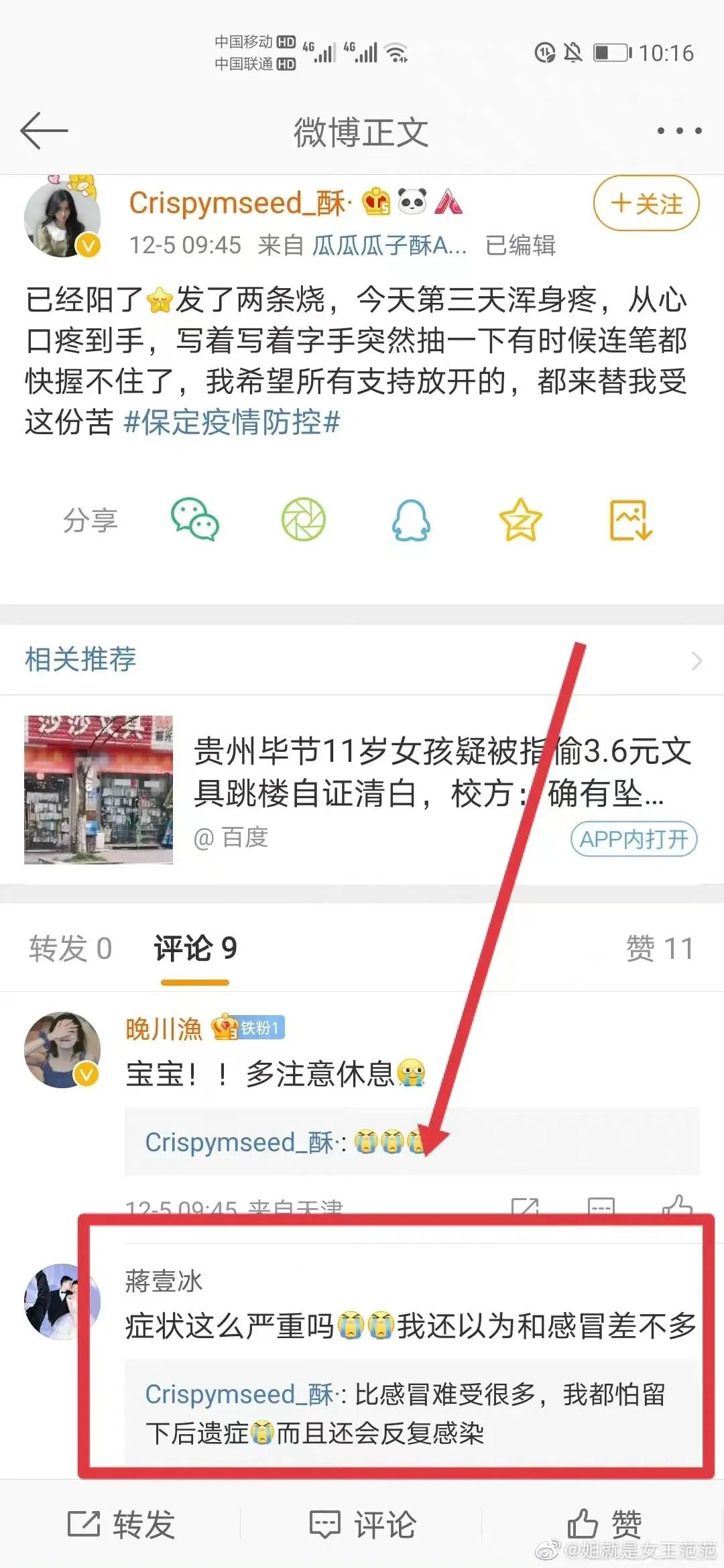
Task: View the 赞 11 likes list
Action: (x=660, y=948)
